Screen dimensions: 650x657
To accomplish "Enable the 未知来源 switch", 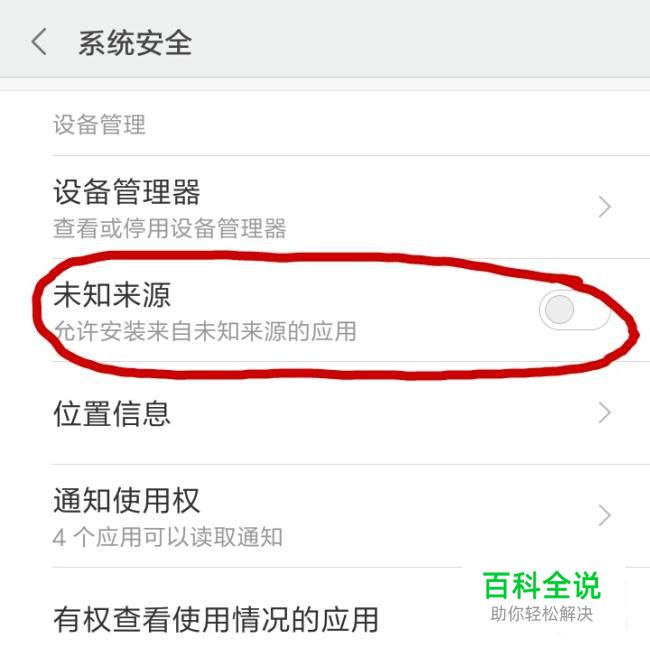I will [x=573, y=310].
